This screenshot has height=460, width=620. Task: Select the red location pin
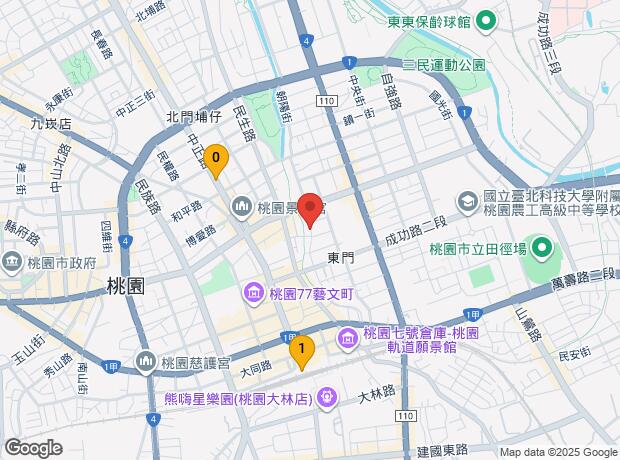(310, 210)
